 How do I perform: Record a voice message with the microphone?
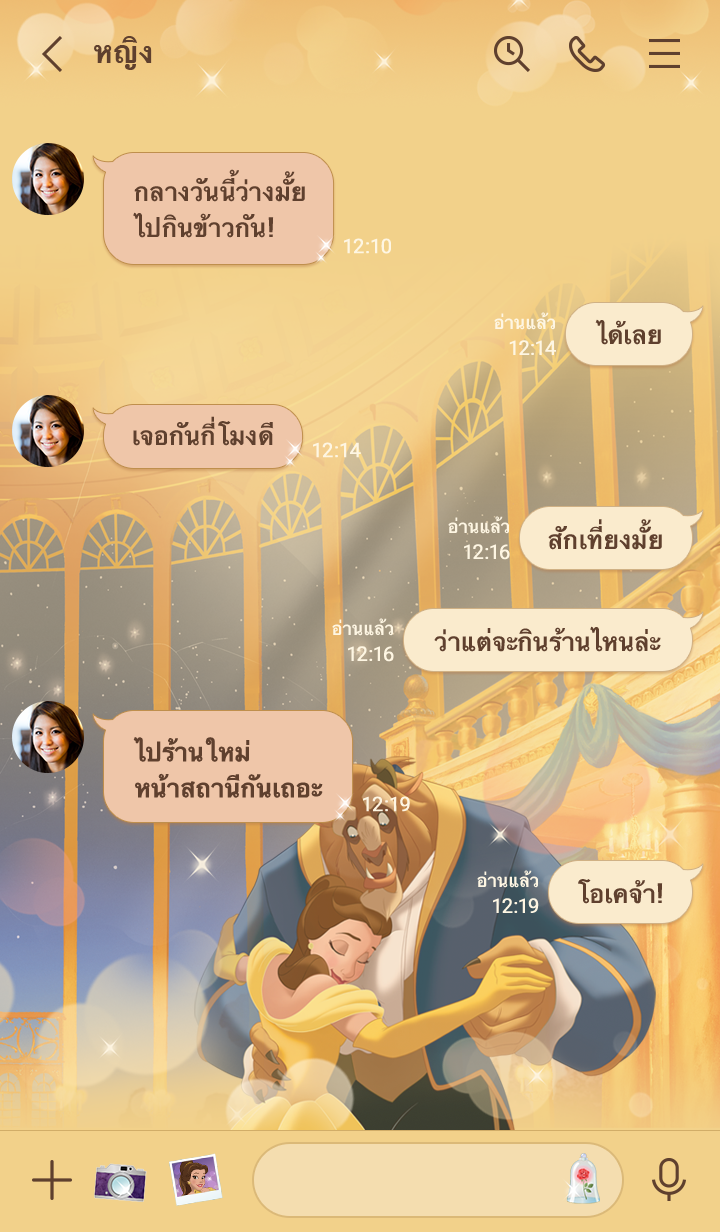[668, 1181]
